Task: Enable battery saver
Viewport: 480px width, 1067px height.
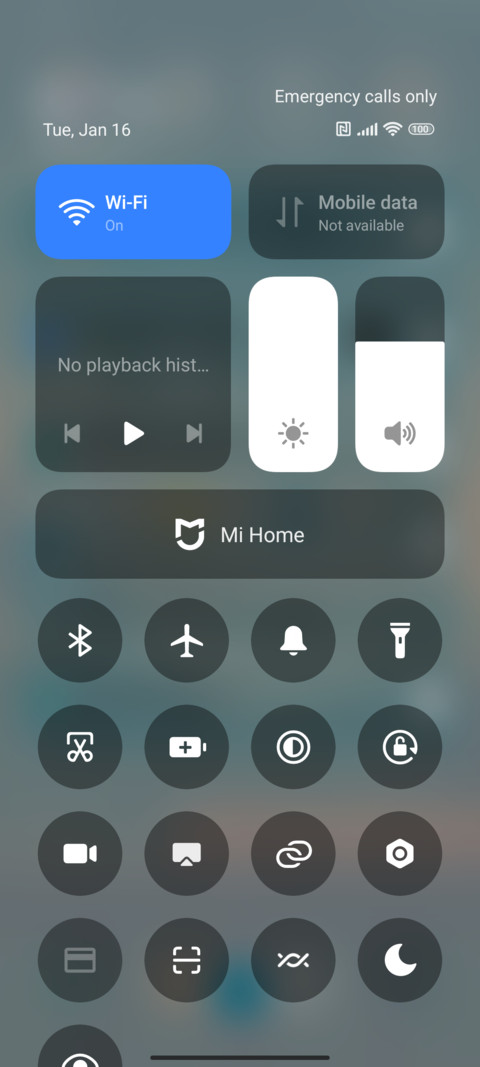Action: [x=187, y=747]
